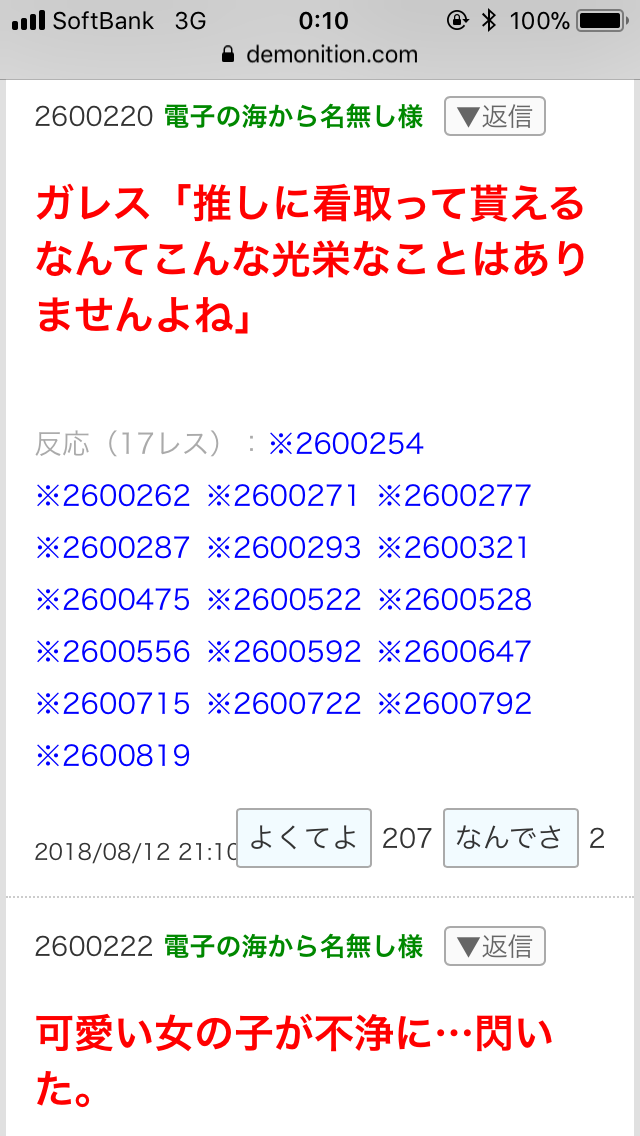This screenshot has width=640, height=1136.
Task: Open reply link ※2600592
Action: (x=283, y=651)
